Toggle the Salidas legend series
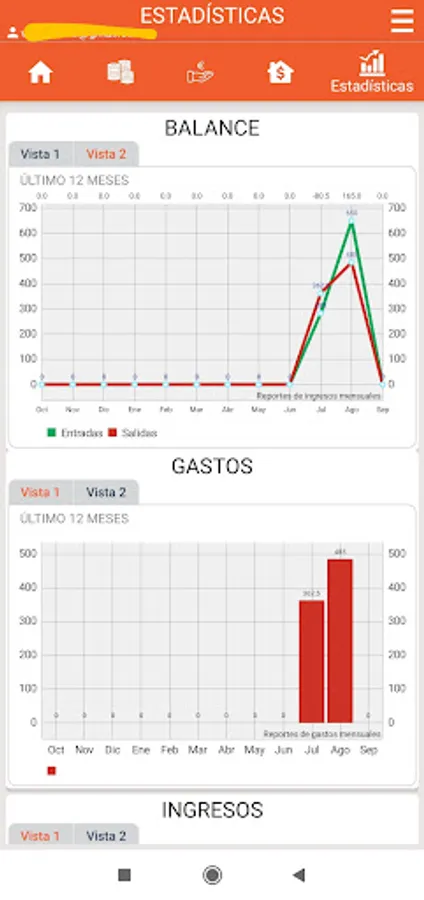 (x=133, y=433)
